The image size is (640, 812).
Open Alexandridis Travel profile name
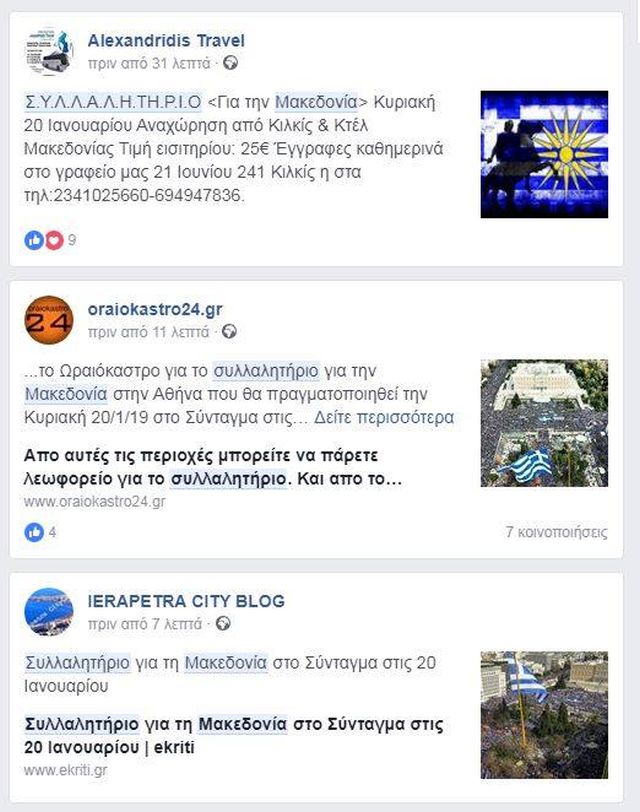(166, 41)
